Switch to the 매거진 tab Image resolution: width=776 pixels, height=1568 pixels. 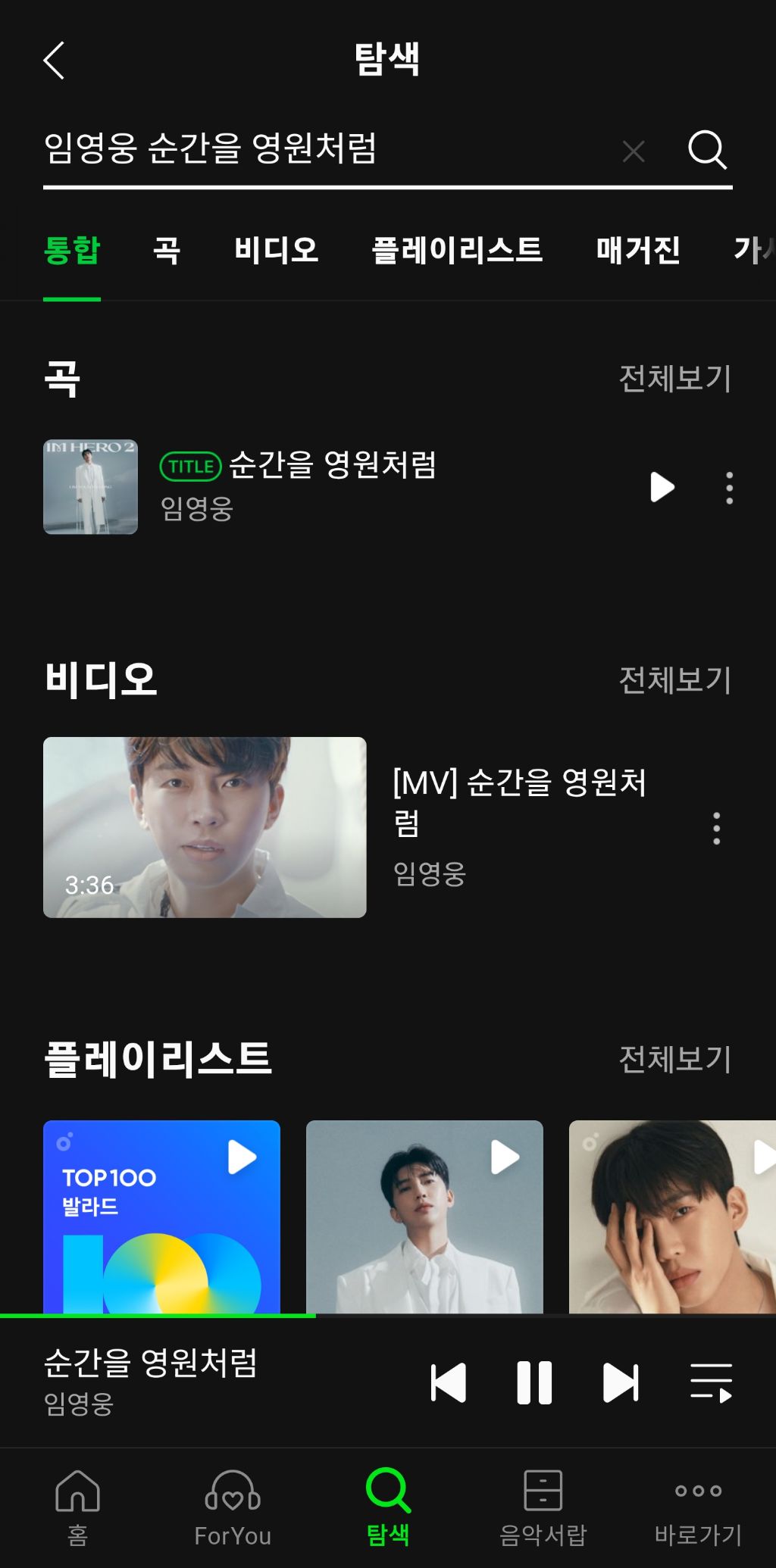[638, 250]
